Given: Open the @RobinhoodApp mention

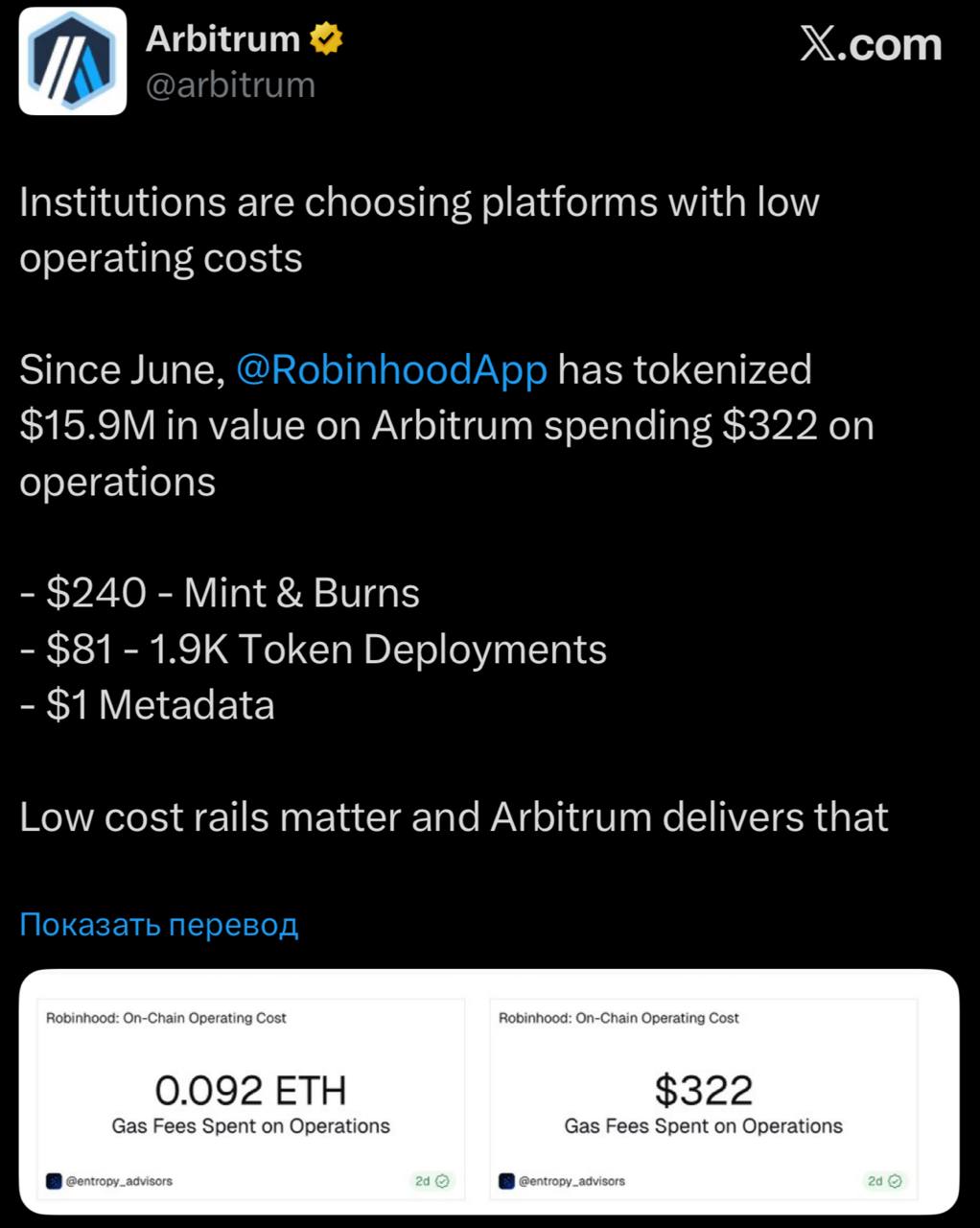Looking at the screenshot, I should pyautogui.click(x=391, y=370).
